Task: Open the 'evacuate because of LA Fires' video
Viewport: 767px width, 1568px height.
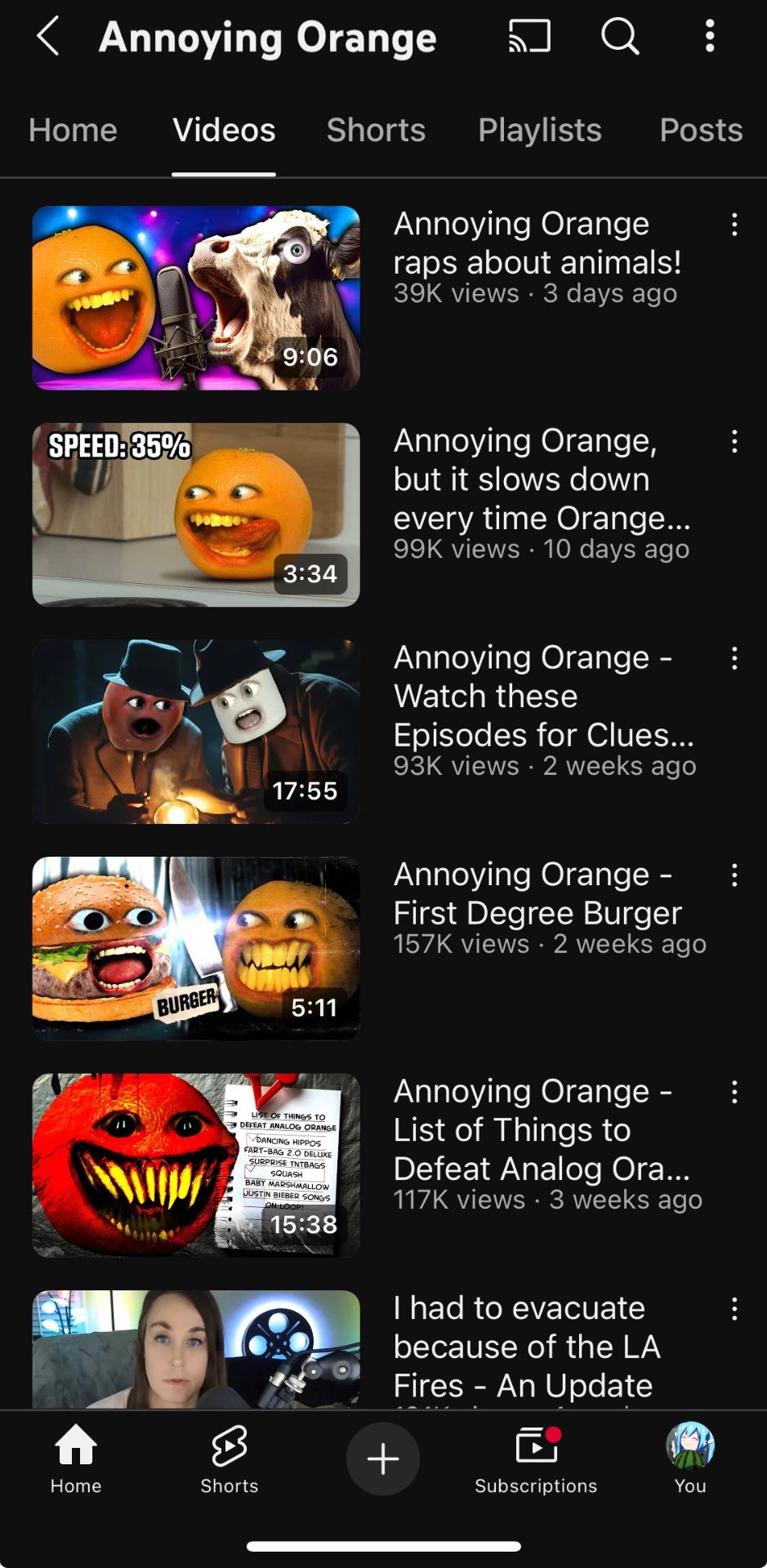Action: 196,1349
